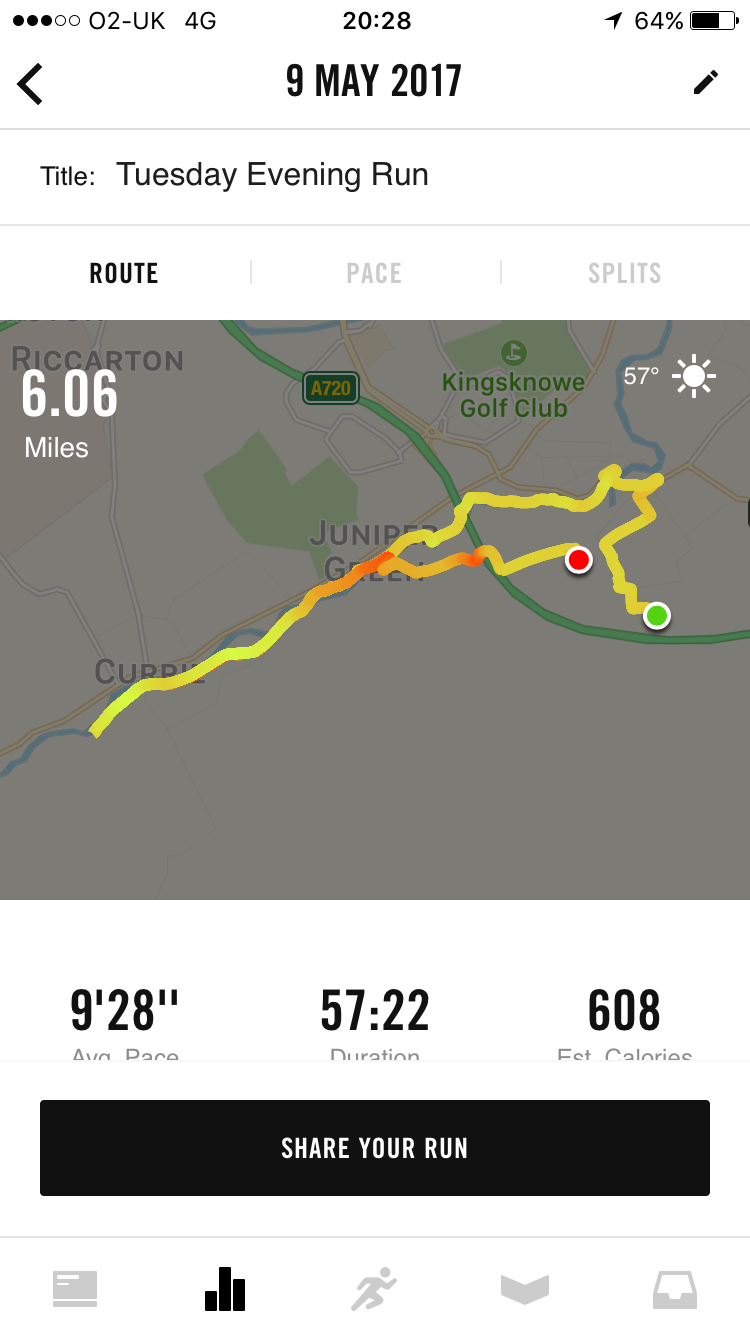Screen dimensions: 750x1334
Task: Open the running figure tab
Action: [x=374, y=1288]
